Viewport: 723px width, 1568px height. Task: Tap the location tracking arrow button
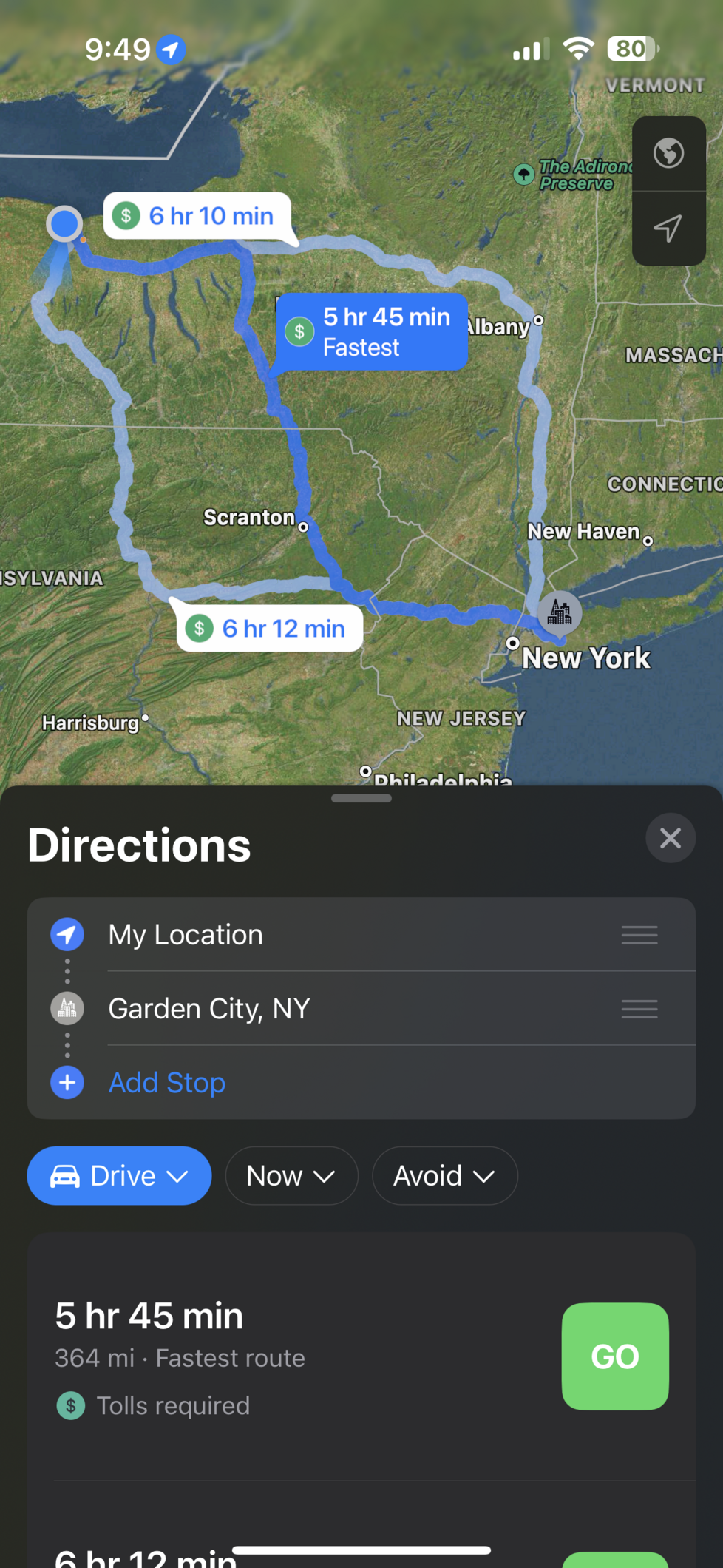tap(668, 229)
